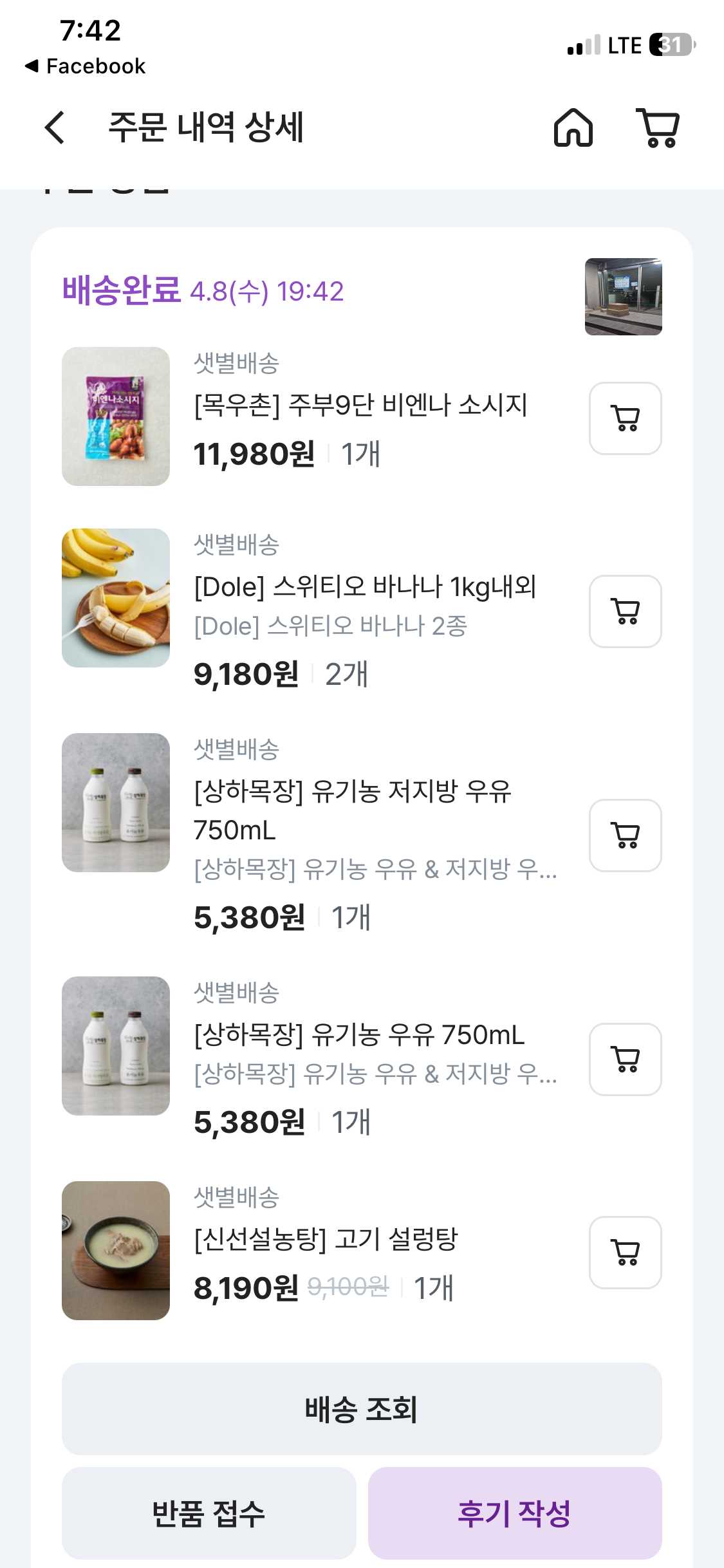Add 신선설농탕 고기 설렁탕 to cart

click(625, 1253)
